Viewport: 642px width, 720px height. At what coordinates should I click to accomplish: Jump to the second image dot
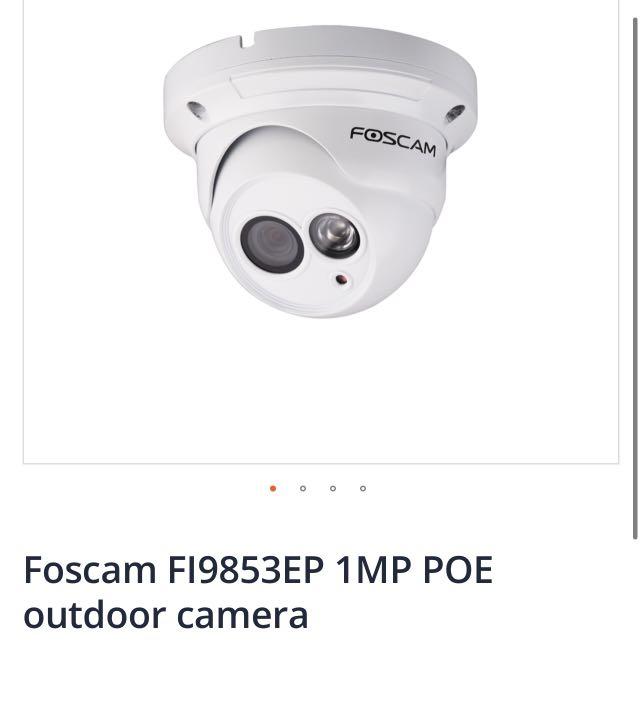[x=303, y=489]
